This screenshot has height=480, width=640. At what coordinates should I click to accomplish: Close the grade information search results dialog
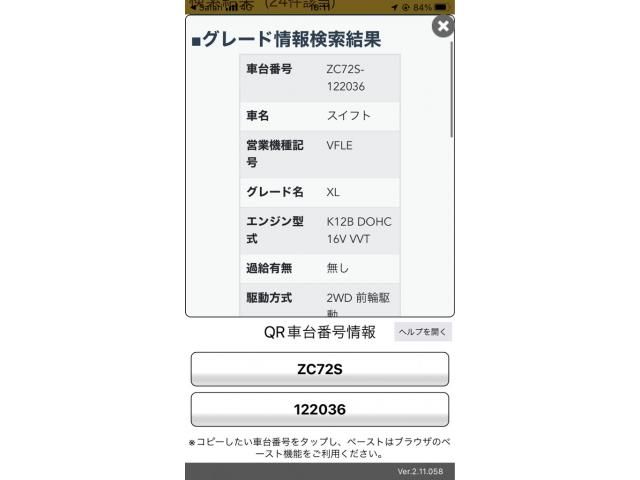(x=443, y=27)
